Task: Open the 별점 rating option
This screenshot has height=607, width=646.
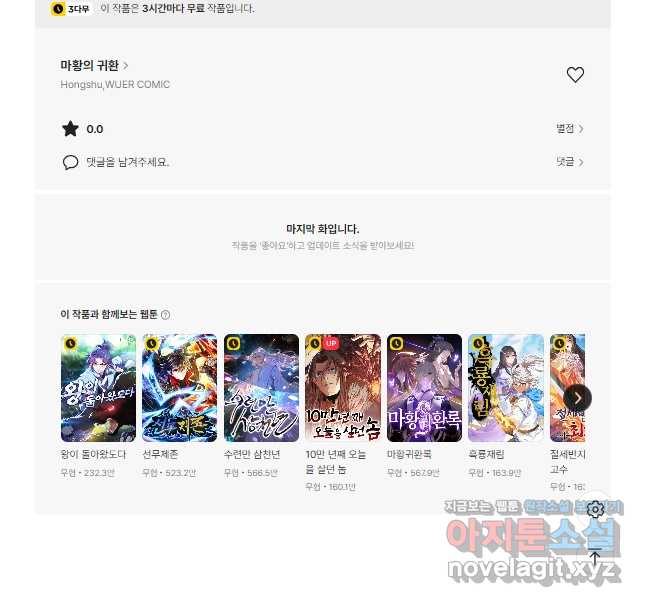Action: [x=569, y=129]
